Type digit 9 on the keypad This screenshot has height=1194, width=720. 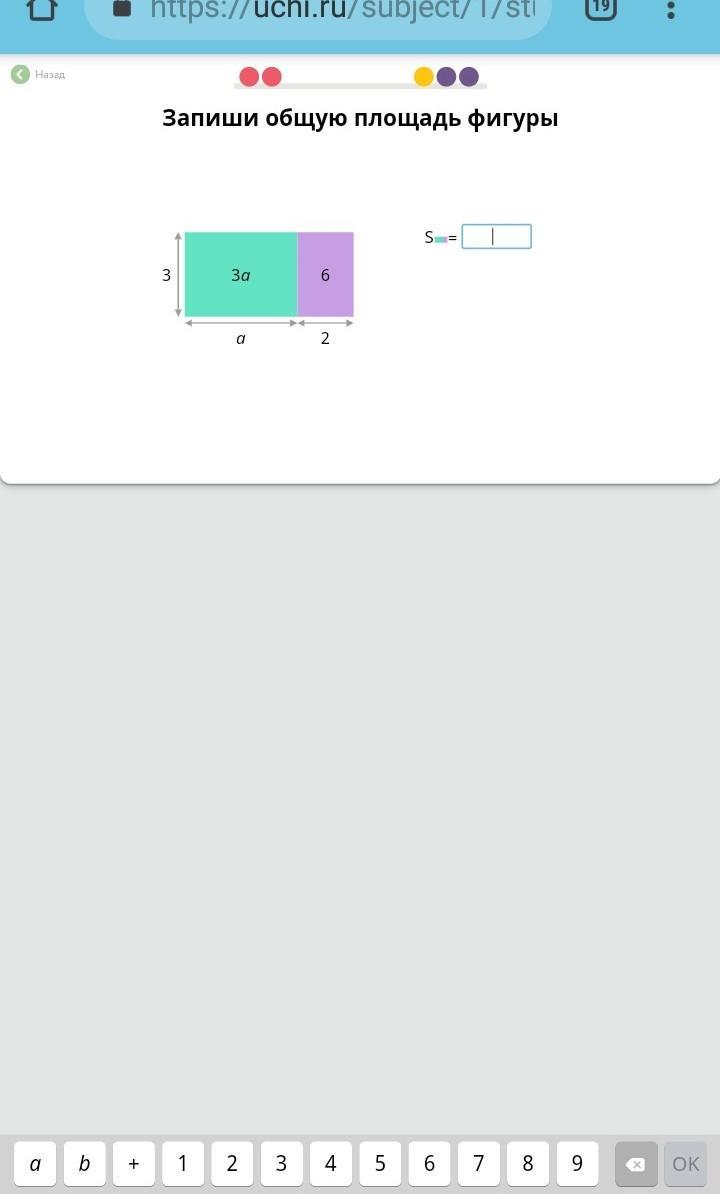click(x=577, y=1164)
